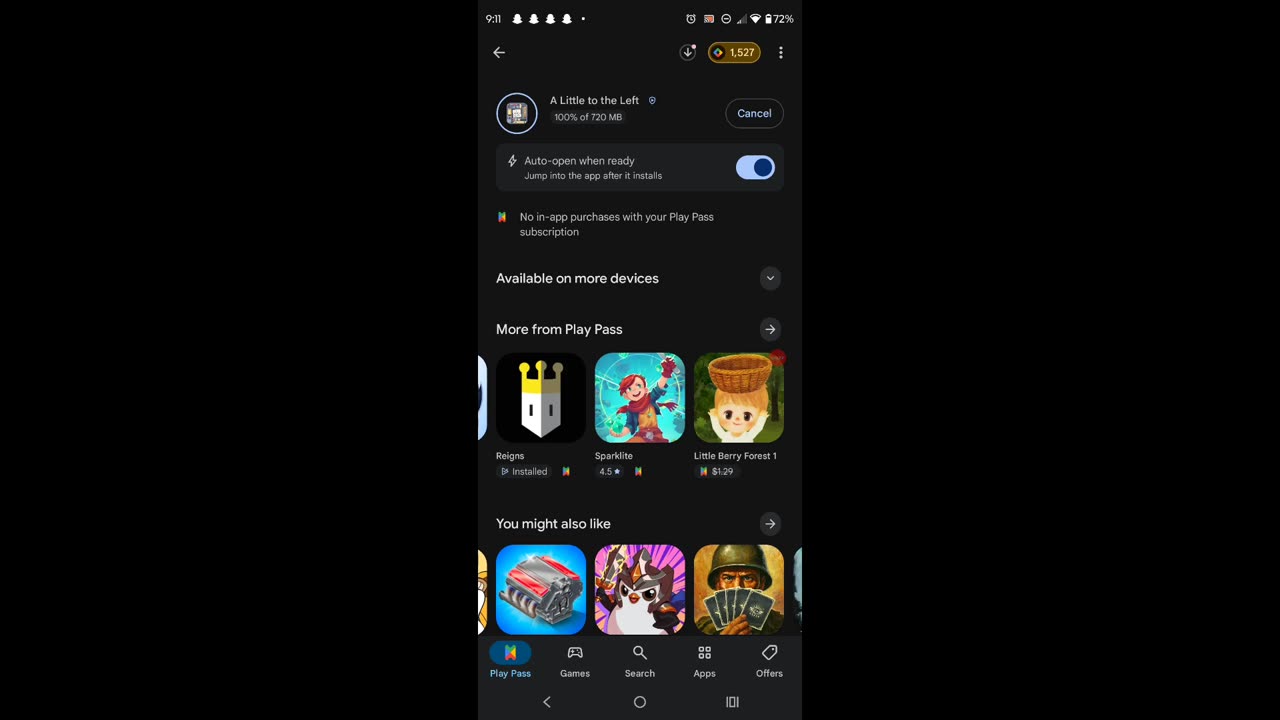Open the penguin game tile

point(640,589)
